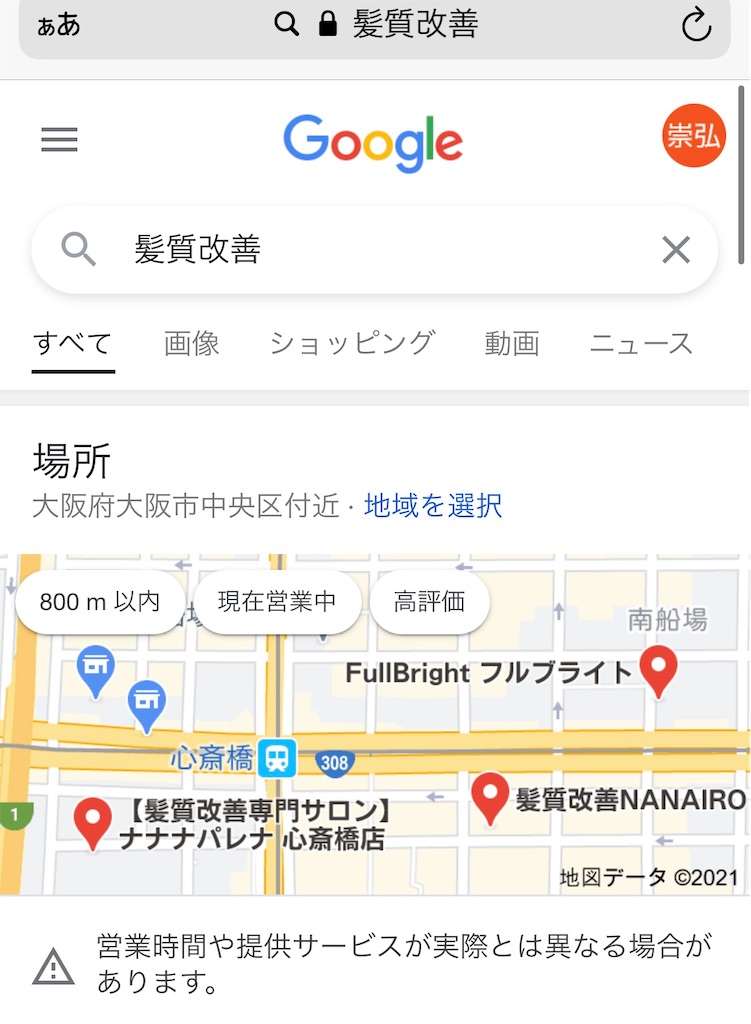Viewport: 751px width, 1024px height.
Task: Toggle the 800 m 以内 distance filter
Action: tap(97, 602)
